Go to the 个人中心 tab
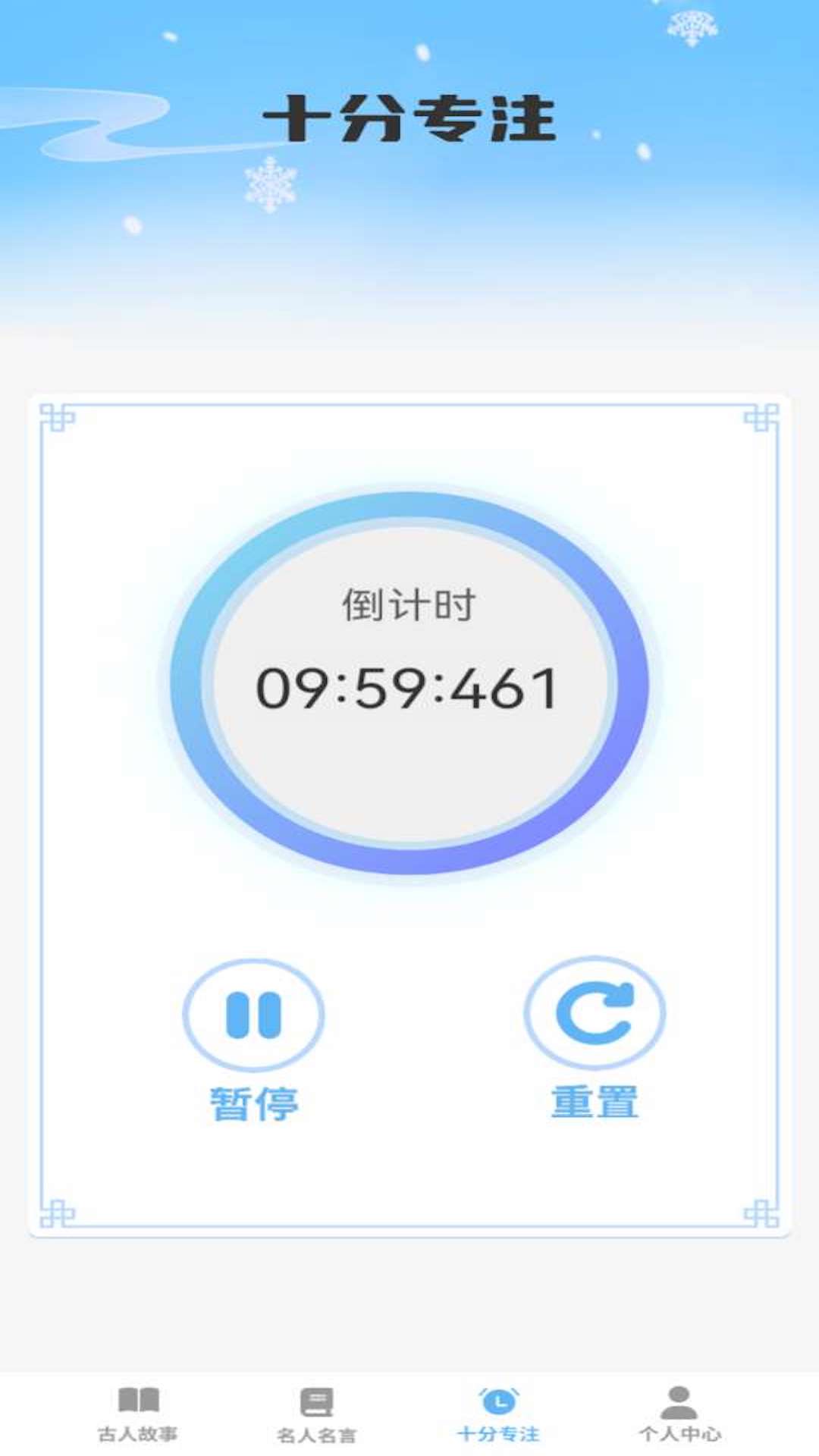This screenshot has height=1456, width=819. click(679, 1414)
